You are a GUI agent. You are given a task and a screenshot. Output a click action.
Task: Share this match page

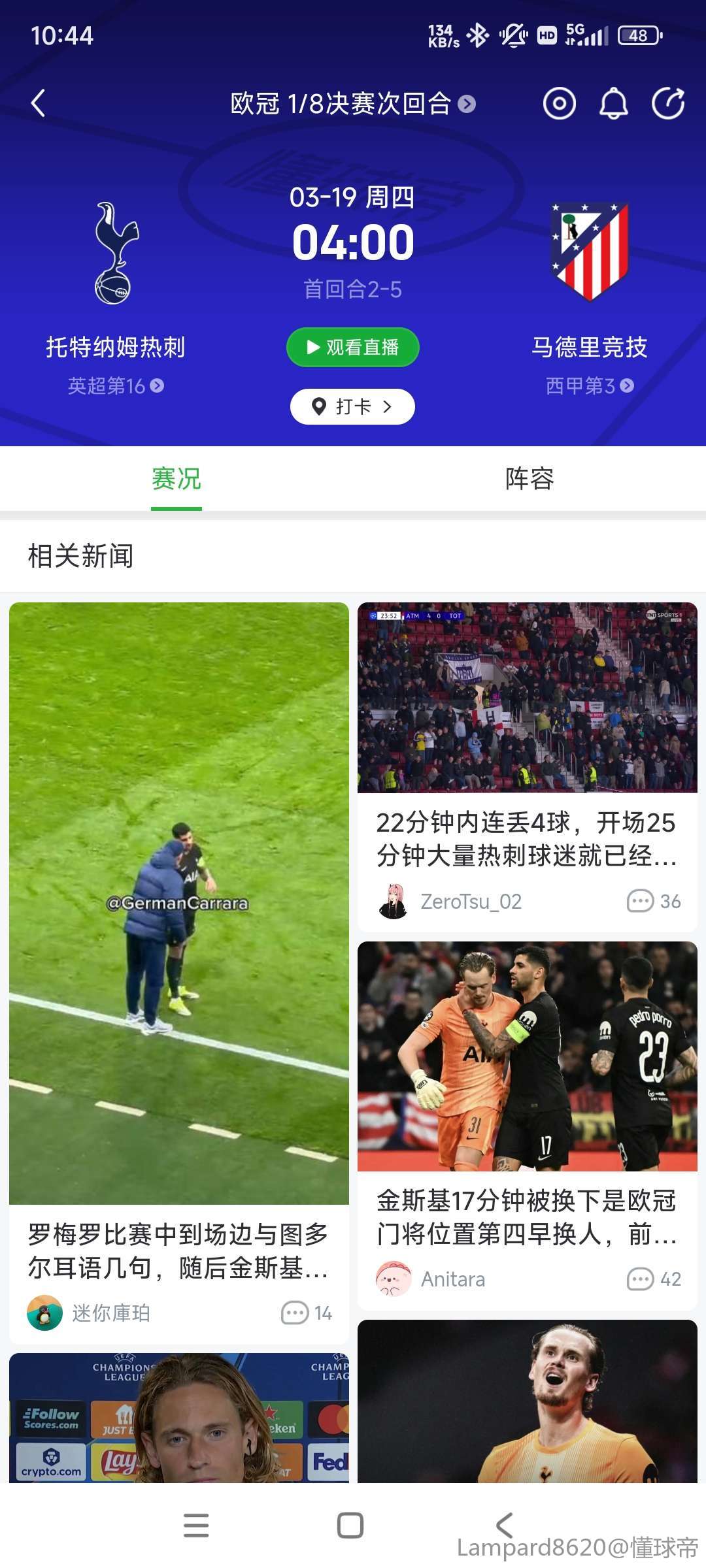[x=668, y=103]
